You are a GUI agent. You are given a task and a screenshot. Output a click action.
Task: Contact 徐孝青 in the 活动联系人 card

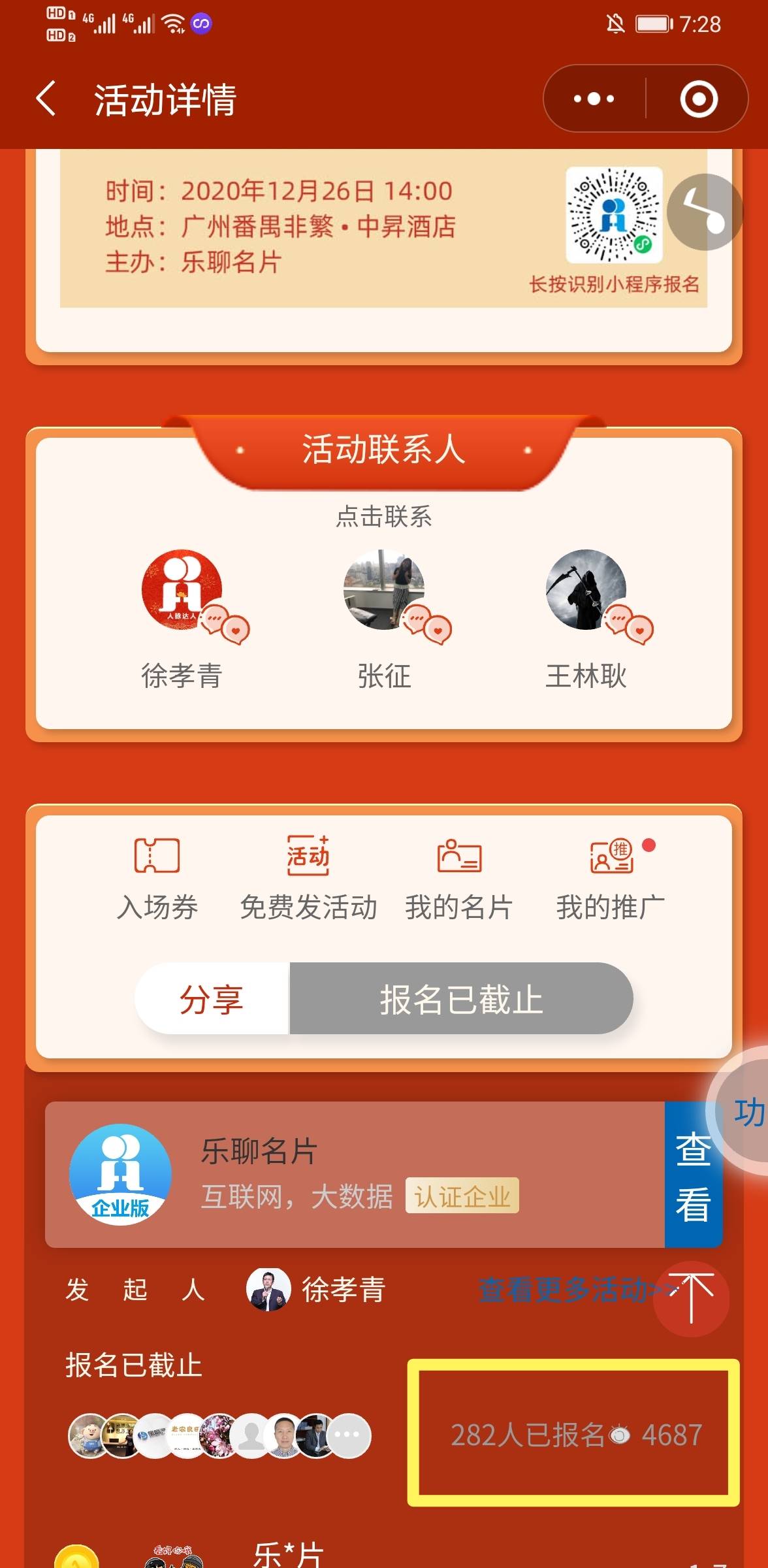coord(182,591)
